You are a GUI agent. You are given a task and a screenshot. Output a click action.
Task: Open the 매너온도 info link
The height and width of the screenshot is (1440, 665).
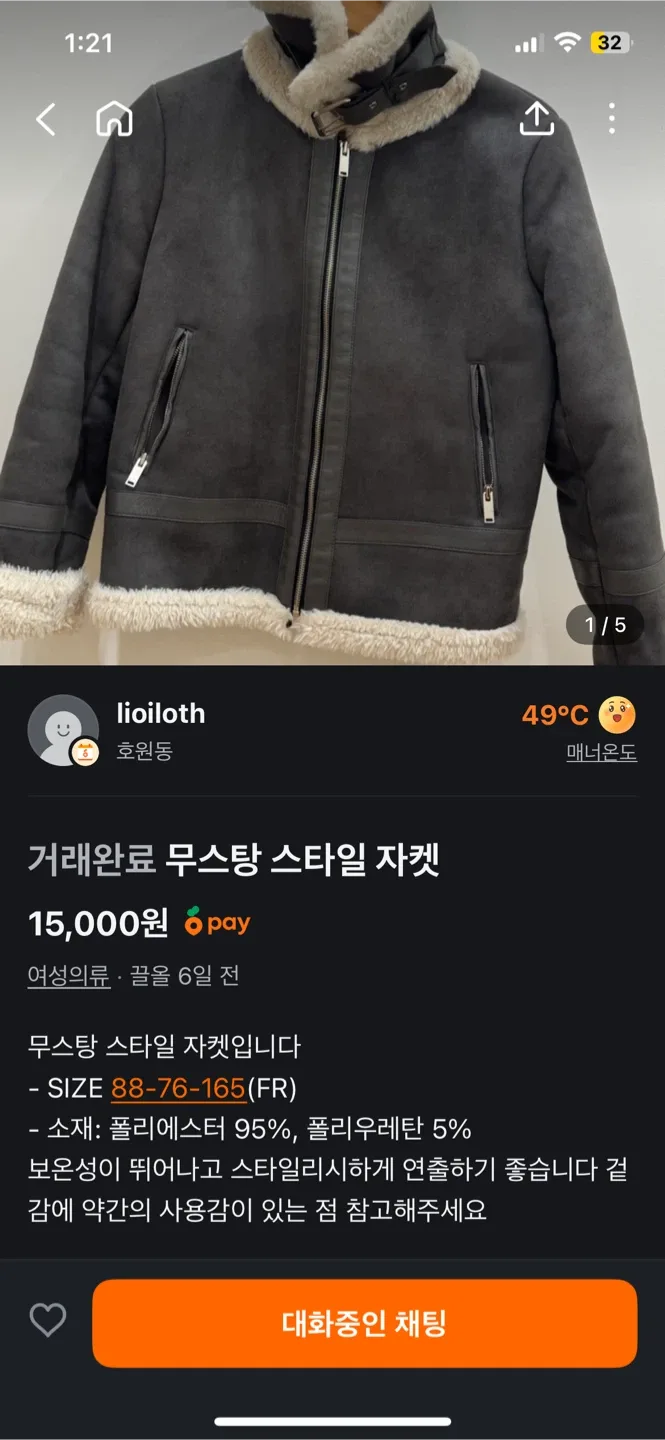pyautogui.click(x=601, y=753)
